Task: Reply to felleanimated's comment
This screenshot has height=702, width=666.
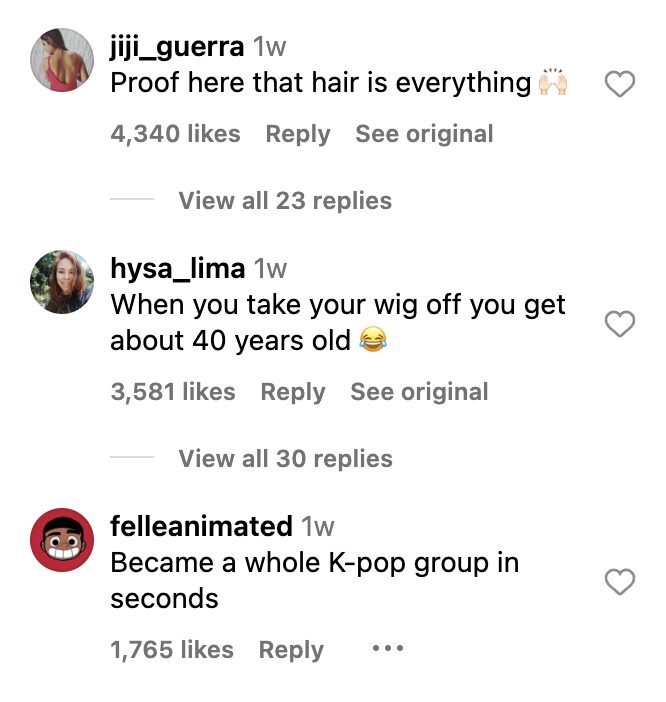Action: 291,650
